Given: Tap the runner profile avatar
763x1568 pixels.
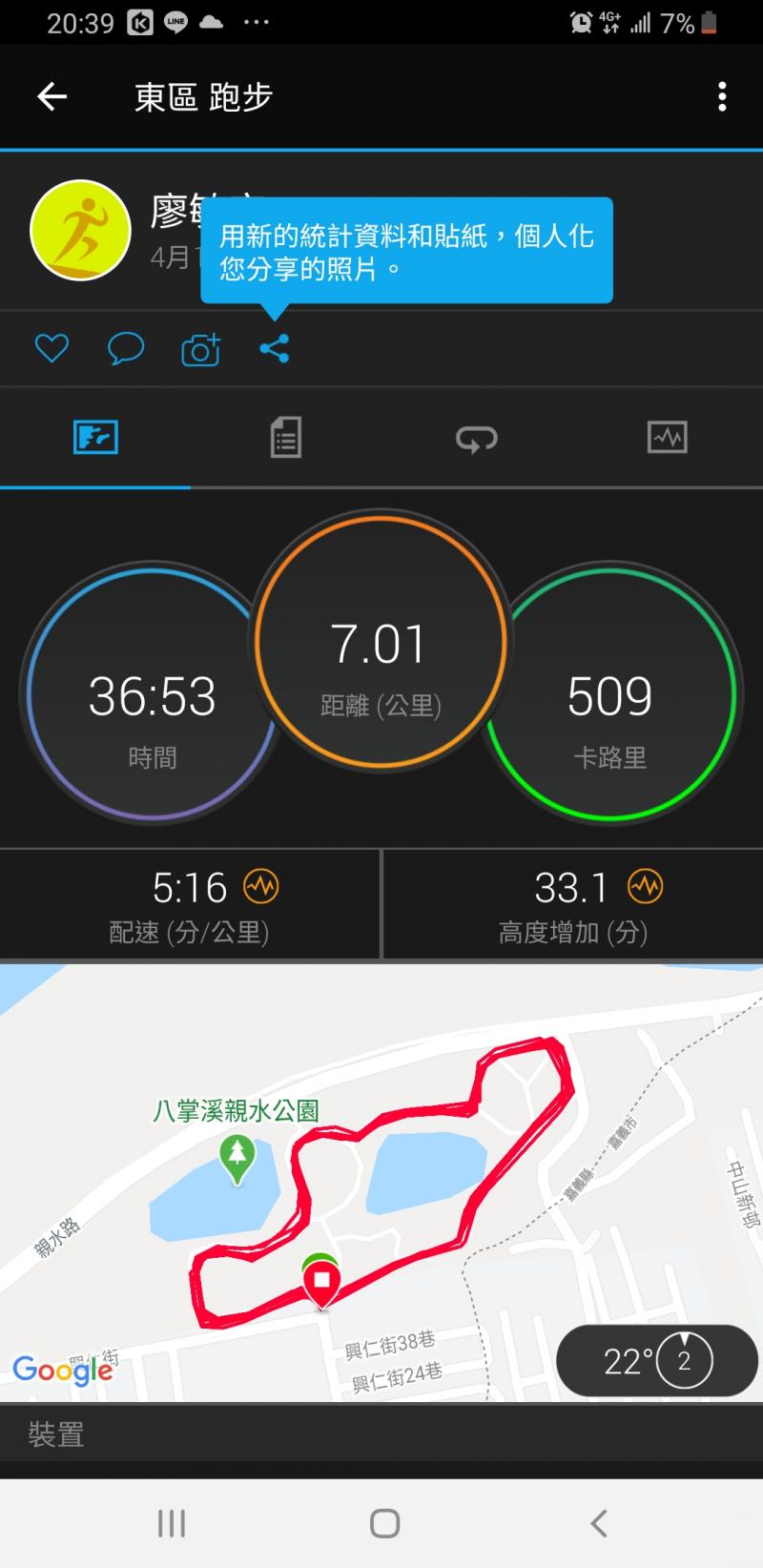Looking at the screenshot, I should [x=80, y=230].
